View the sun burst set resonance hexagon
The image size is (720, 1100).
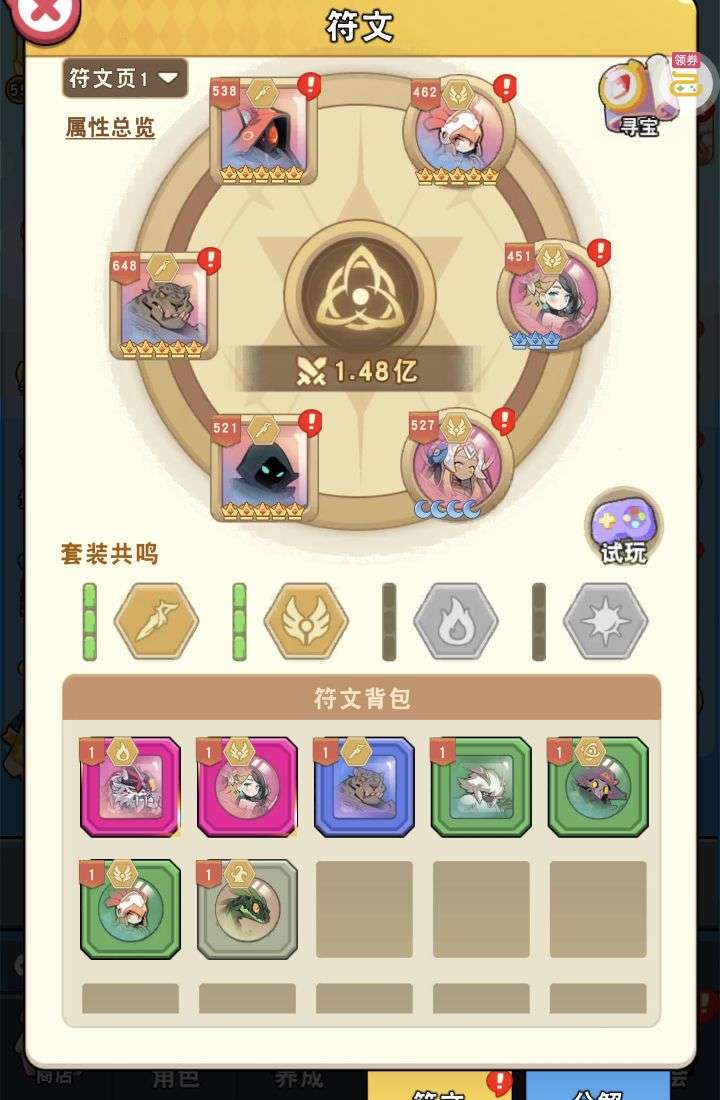pyautogui.click(x=606, y=622)
